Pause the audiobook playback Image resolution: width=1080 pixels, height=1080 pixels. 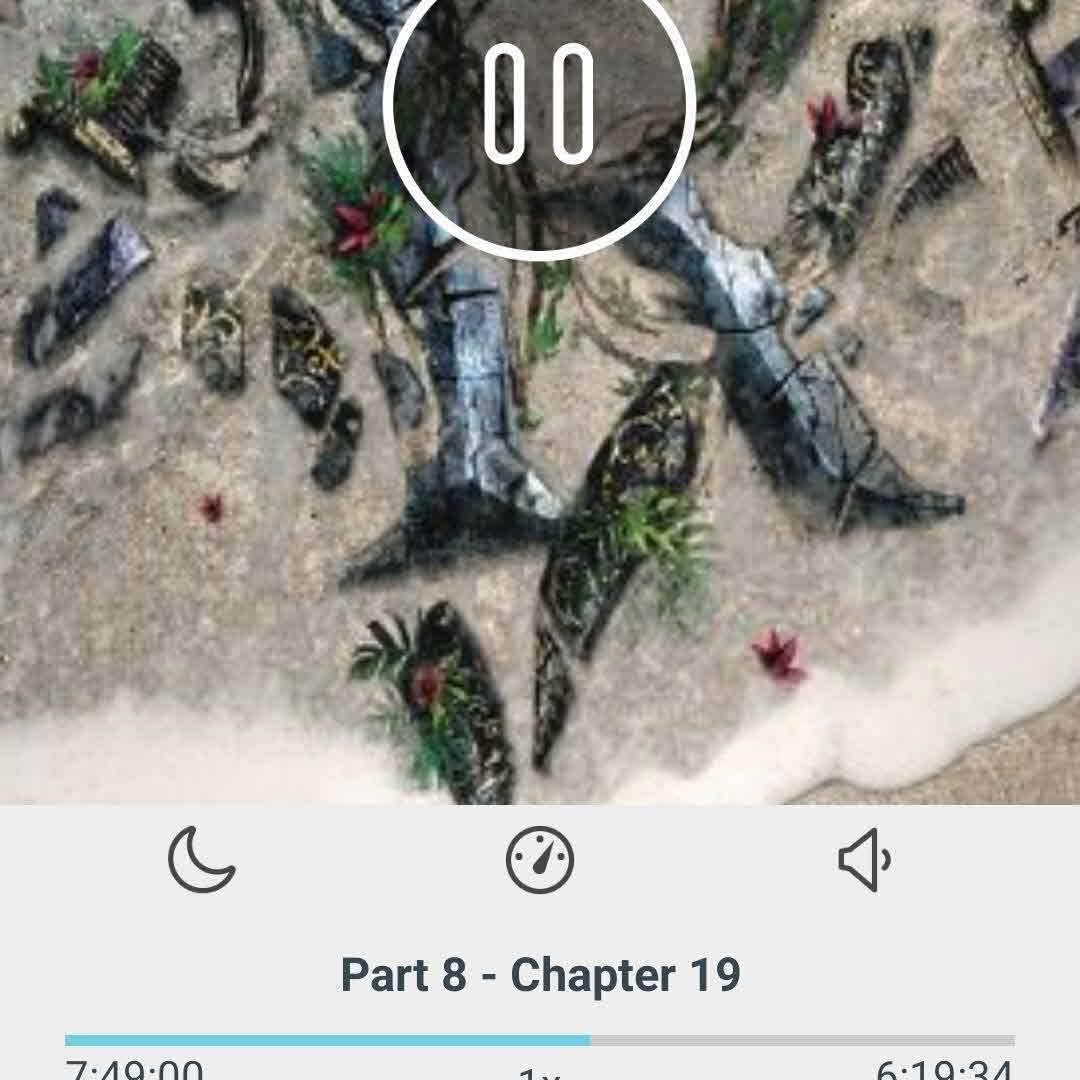point(539,106)
